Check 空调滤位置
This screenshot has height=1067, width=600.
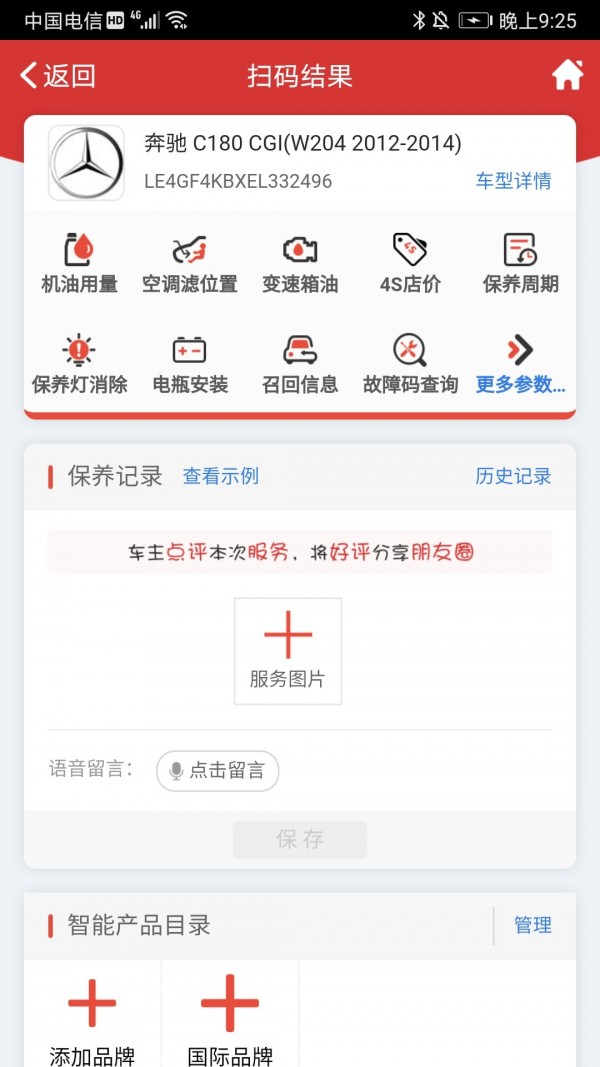point(190,263)
